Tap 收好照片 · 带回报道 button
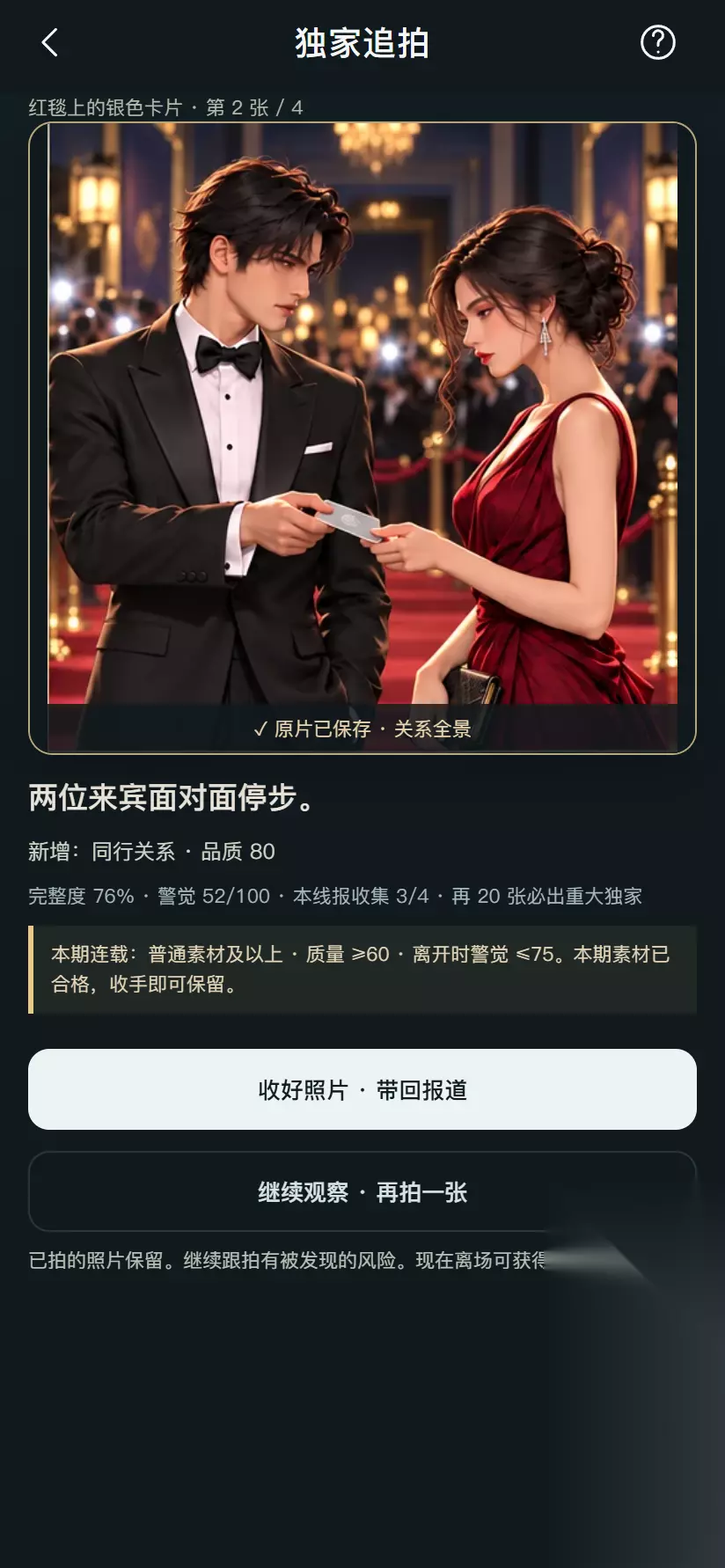 tap(362, 1089)
